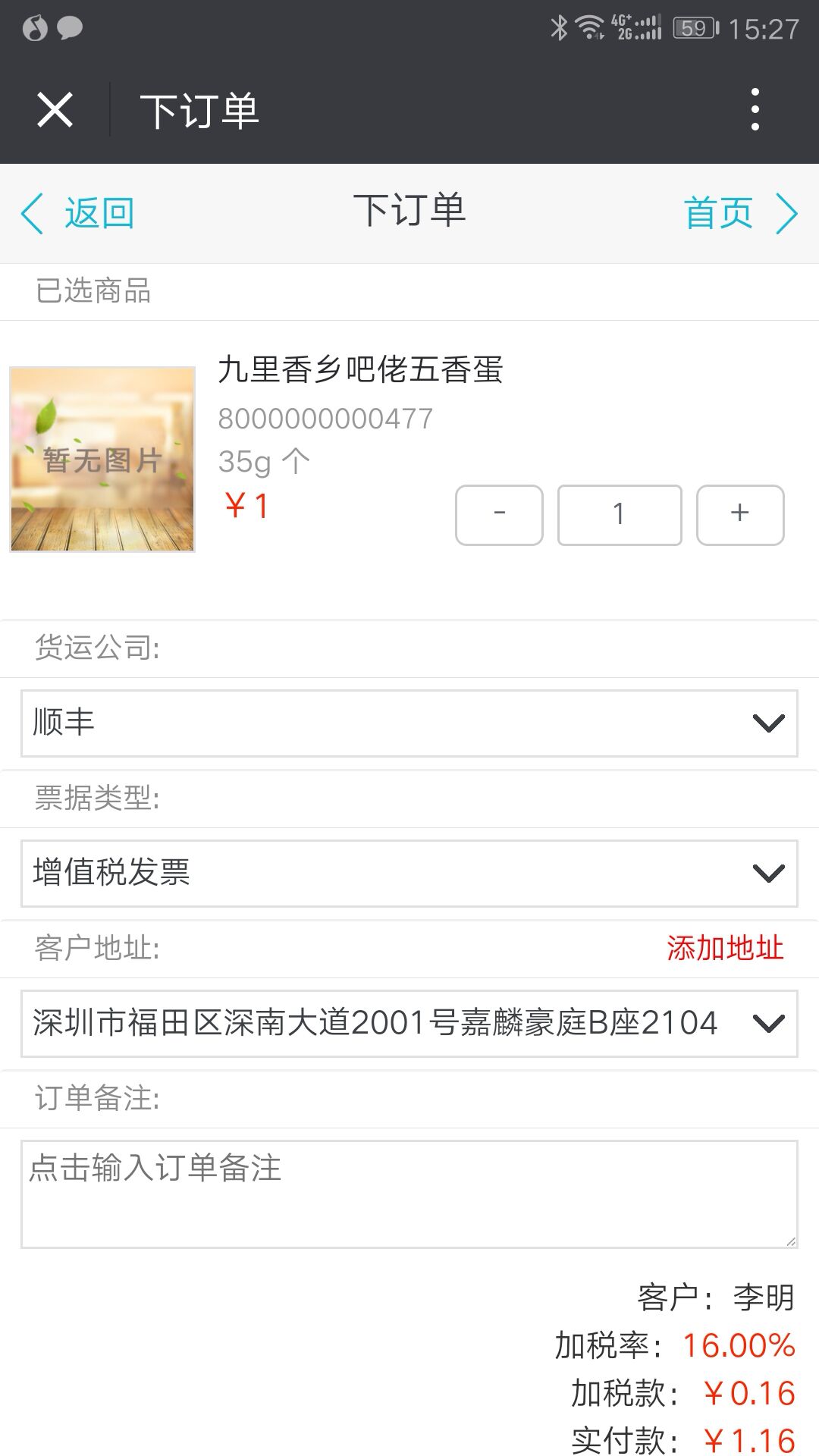Increase quantity with the plus button
This screenshot has width=819, height=1456.
tap(739, 515)
